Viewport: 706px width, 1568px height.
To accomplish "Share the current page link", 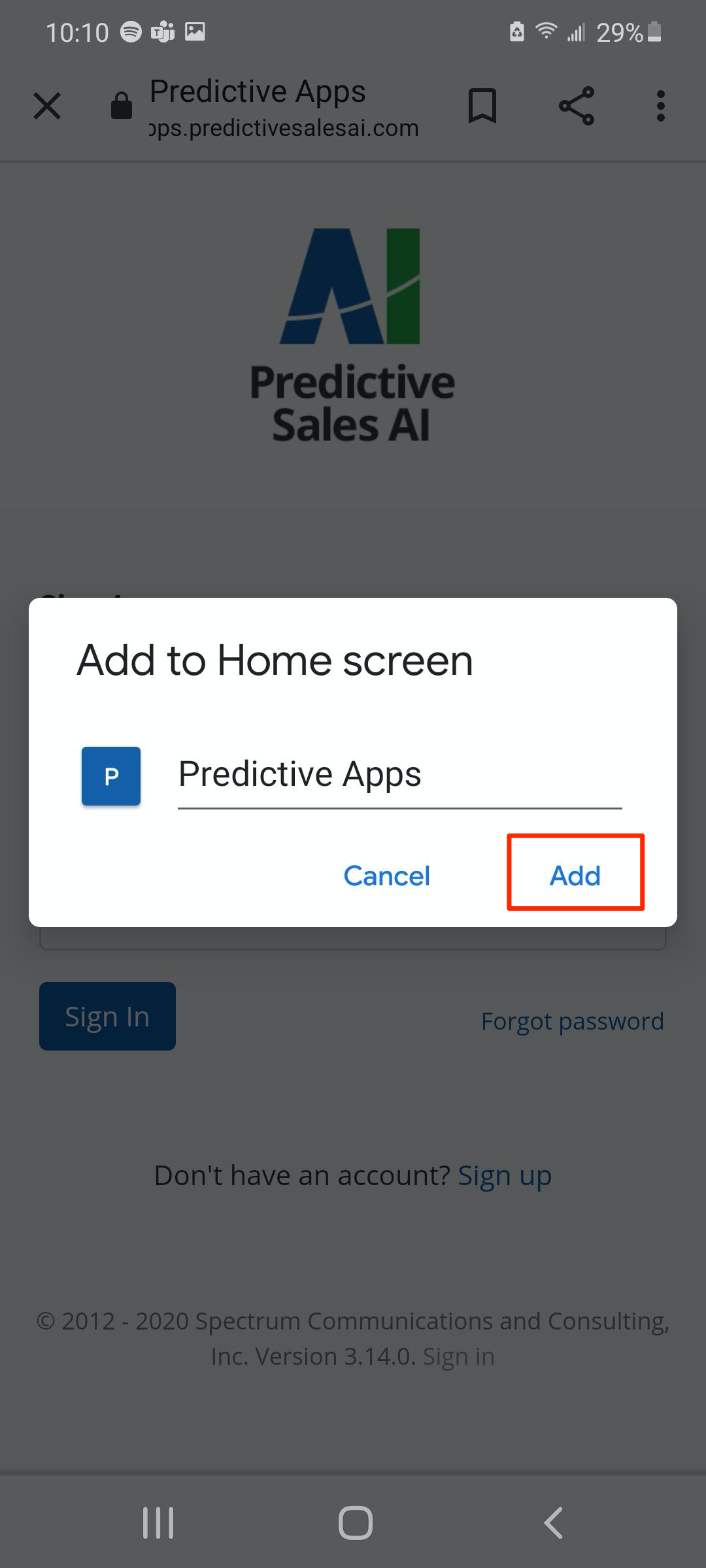I will pyautogui.click(x=576, y=106).
